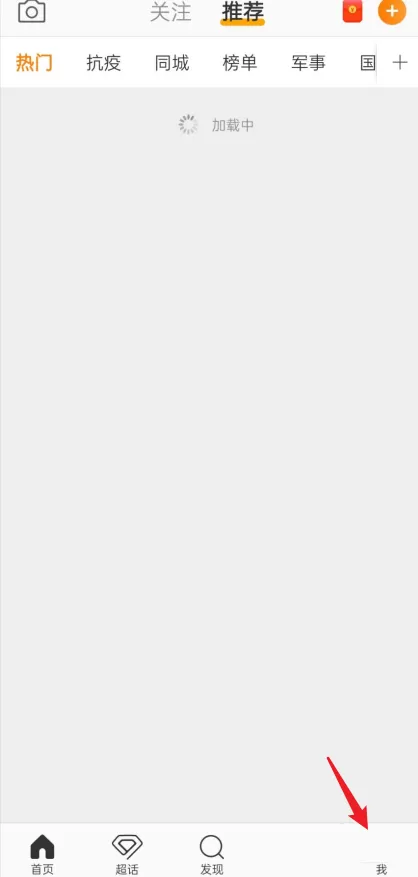Open the 军事 channel

click(x=308, y=63)
